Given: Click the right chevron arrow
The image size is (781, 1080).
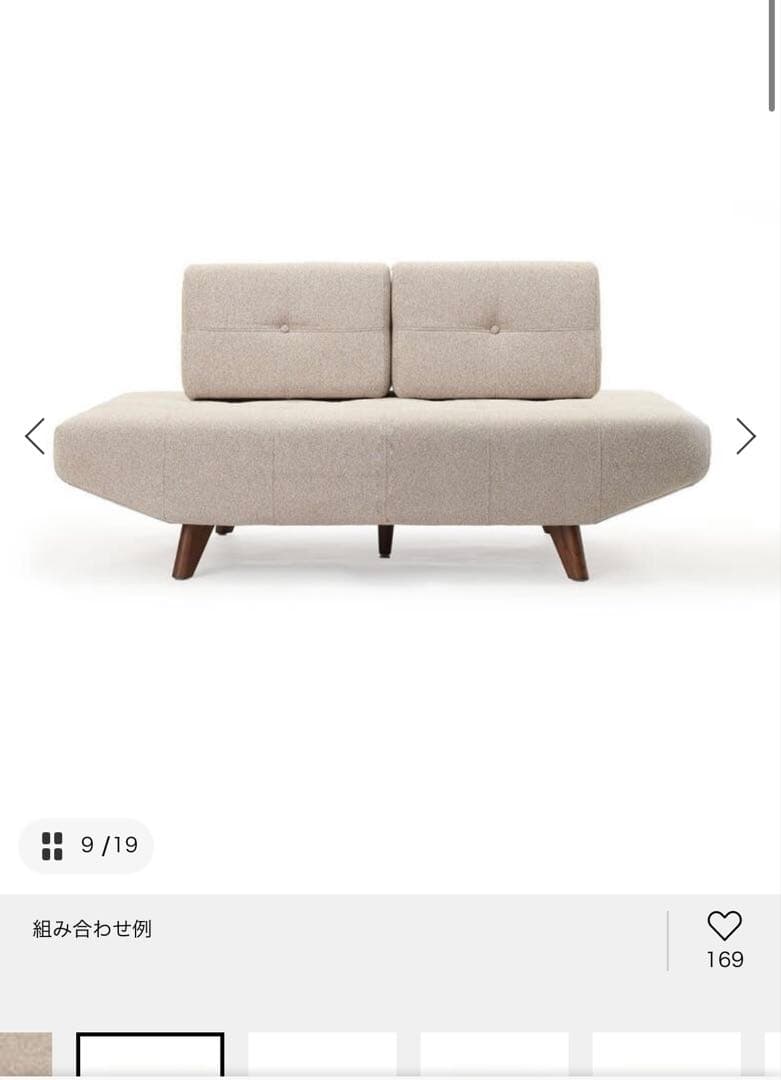Looking at the screenshot, I should coord(748,434).
